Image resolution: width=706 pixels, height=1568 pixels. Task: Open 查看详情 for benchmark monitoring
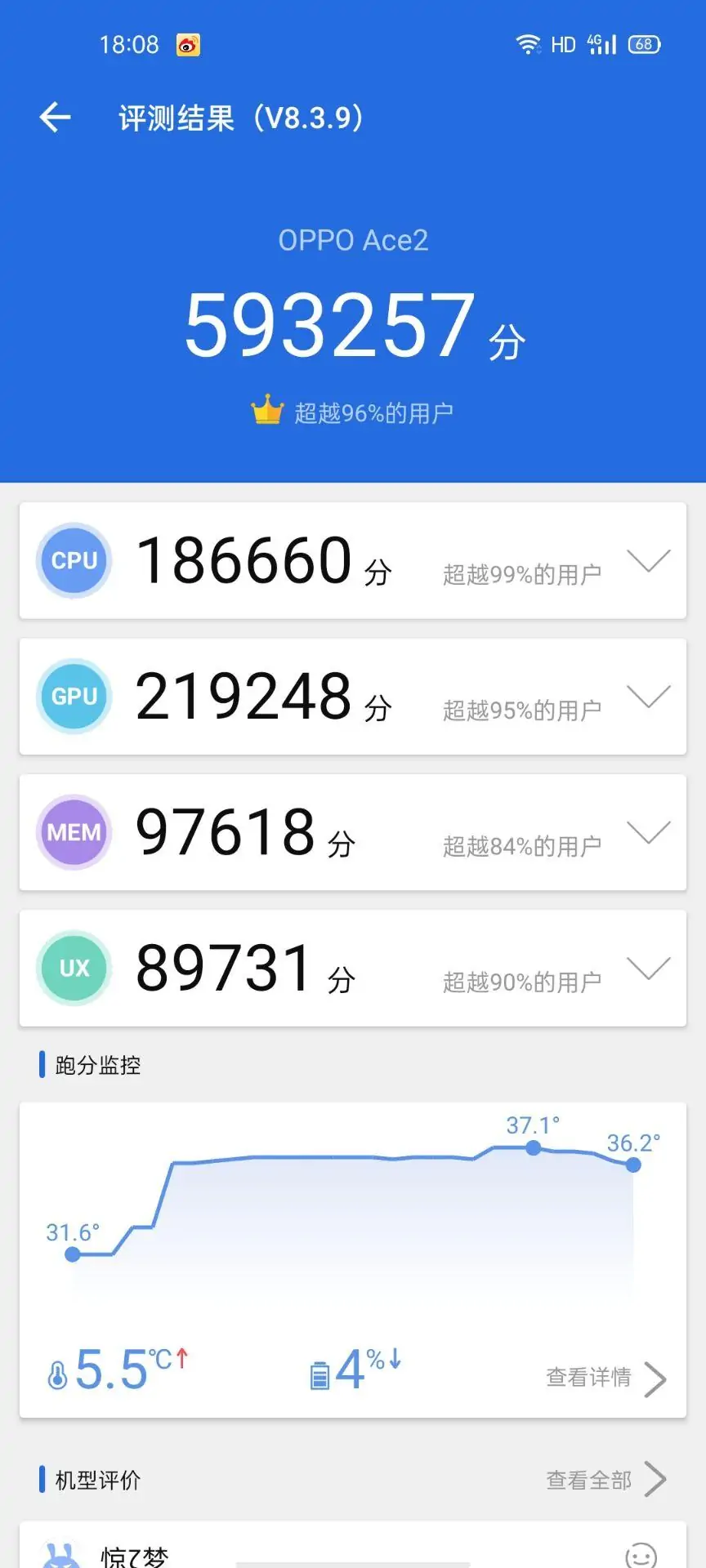[605, 1379]
